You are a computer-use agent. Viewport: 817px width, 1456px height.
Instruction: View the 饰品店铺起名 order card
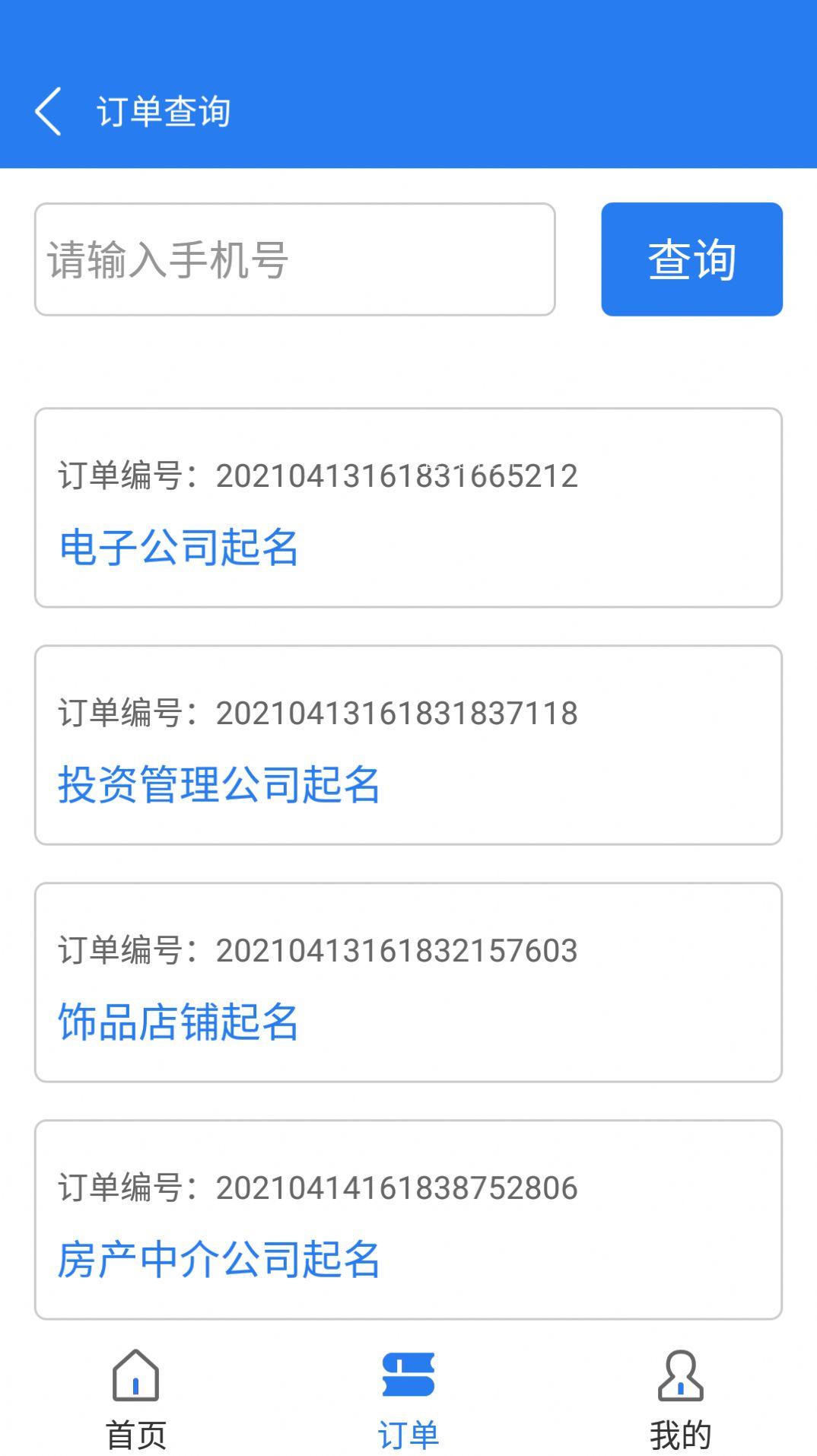[408, 982]
